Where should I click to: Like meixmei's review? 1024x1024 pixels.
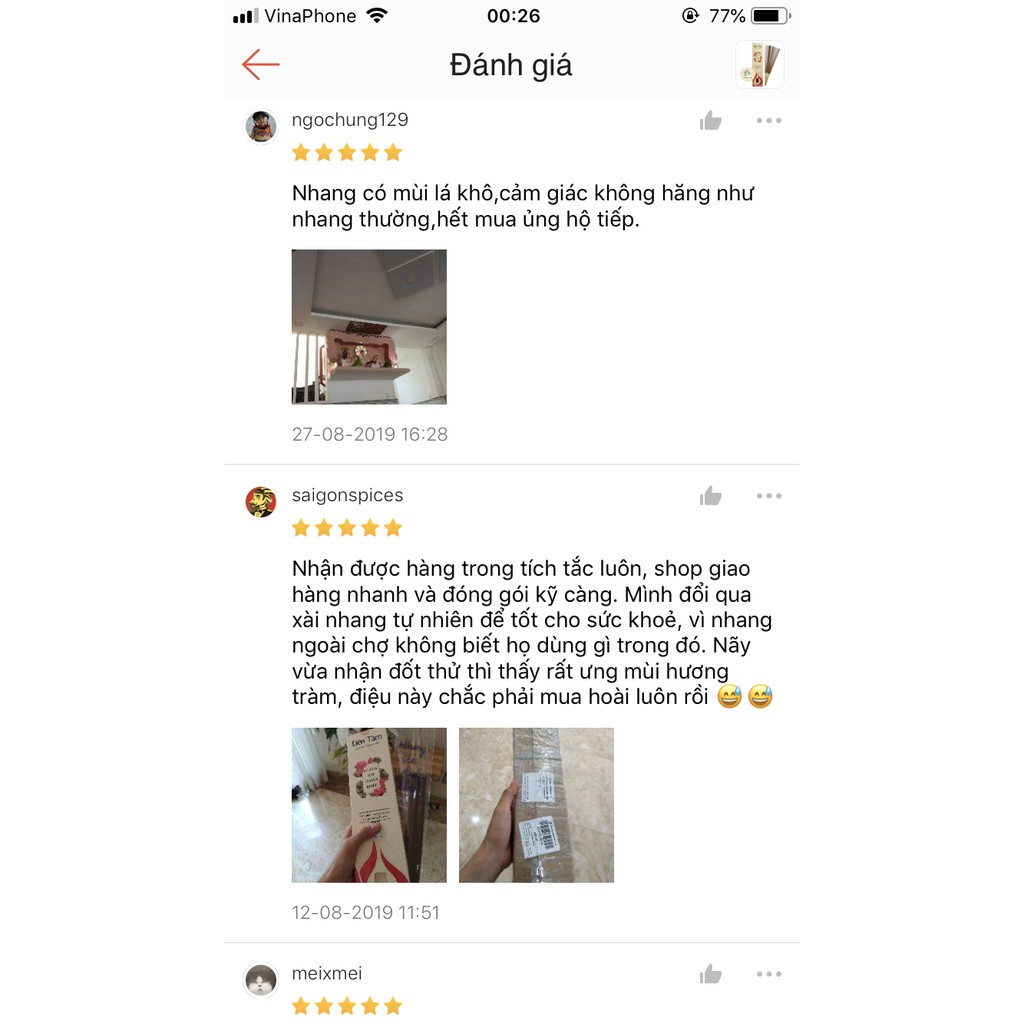(x=711, y=974)
